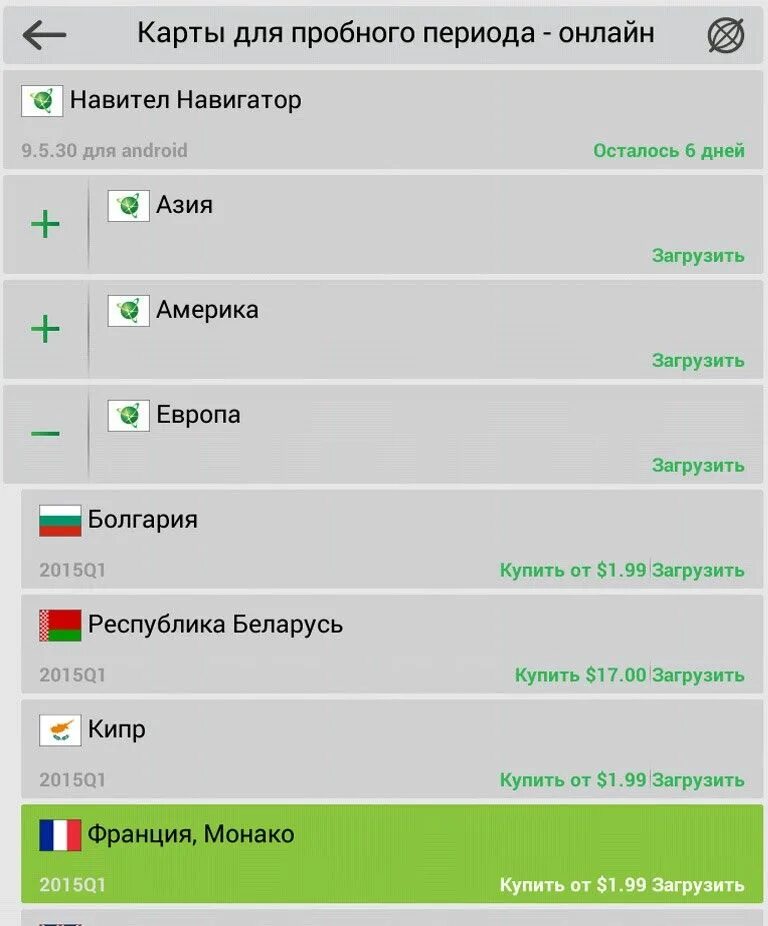Go back using the arrow icon
Viewport: 768px width, 926px height.
tap(44, 35)
